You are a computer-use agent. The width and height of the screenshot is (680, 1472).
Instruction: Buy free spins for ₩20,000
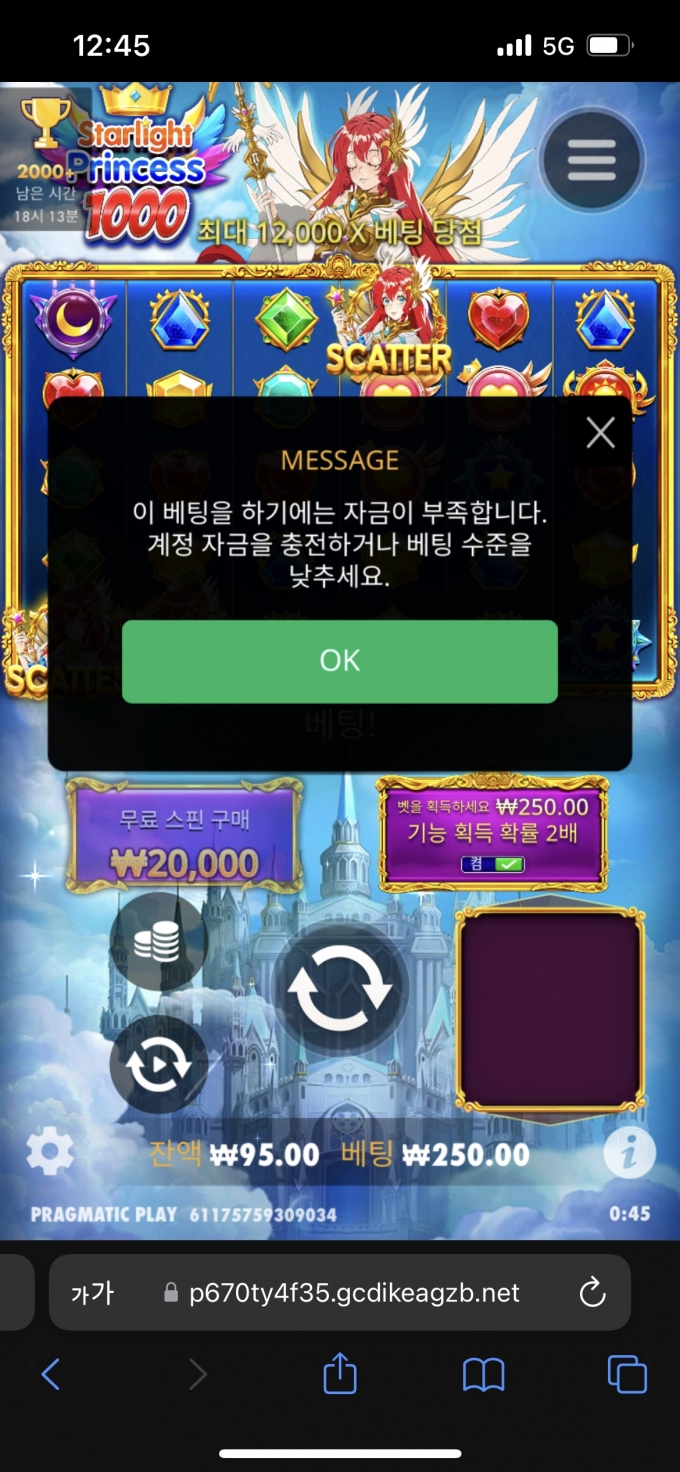pos(185,838)
